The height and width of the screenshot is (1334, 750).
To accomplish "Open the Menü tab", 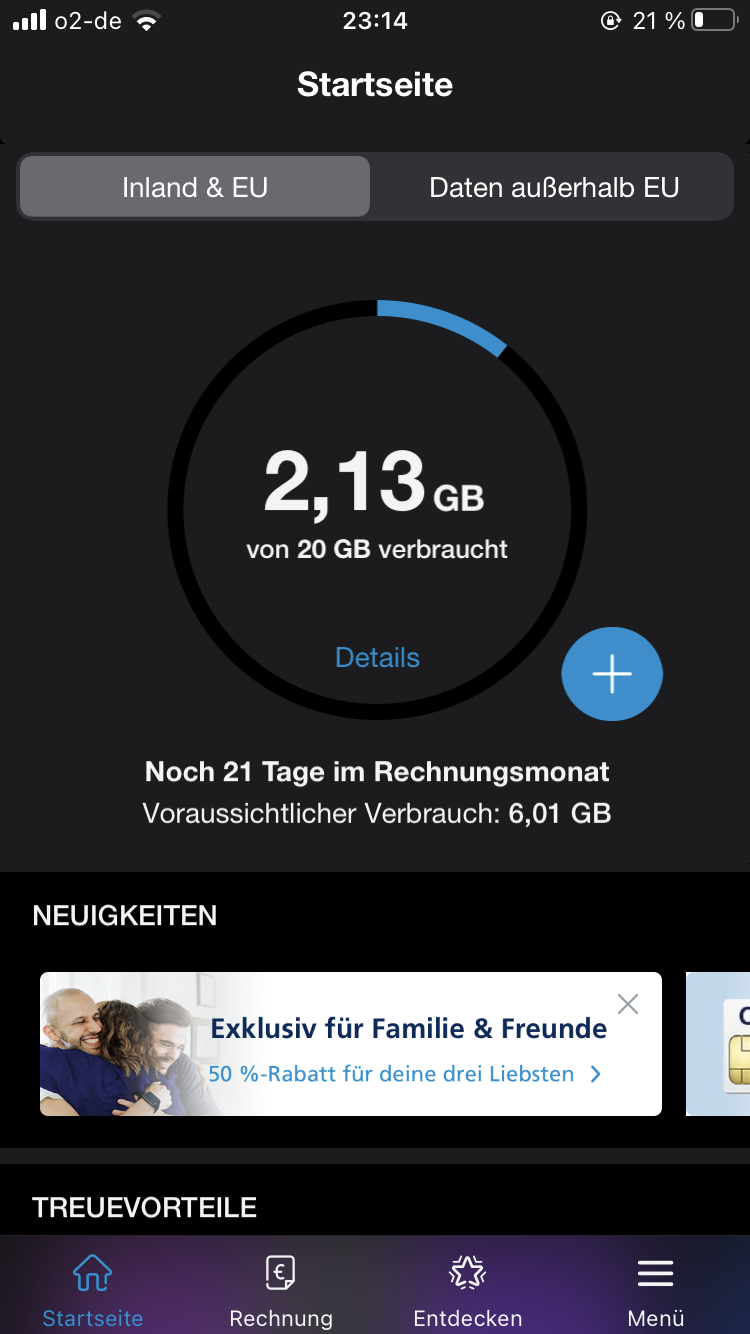I will (x=656, y=1290).
